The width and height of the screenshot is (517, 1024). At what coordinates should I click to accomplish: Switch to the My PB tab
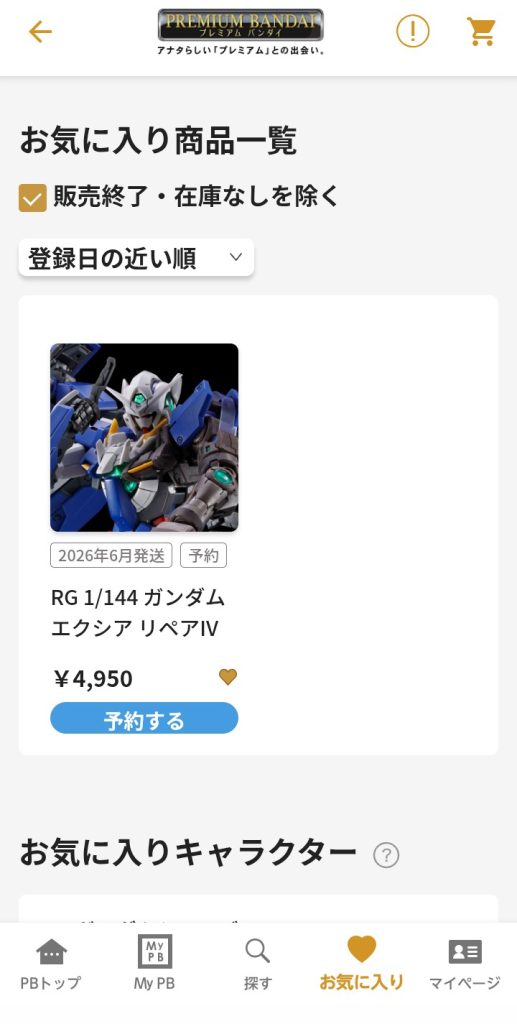(155, 965)
